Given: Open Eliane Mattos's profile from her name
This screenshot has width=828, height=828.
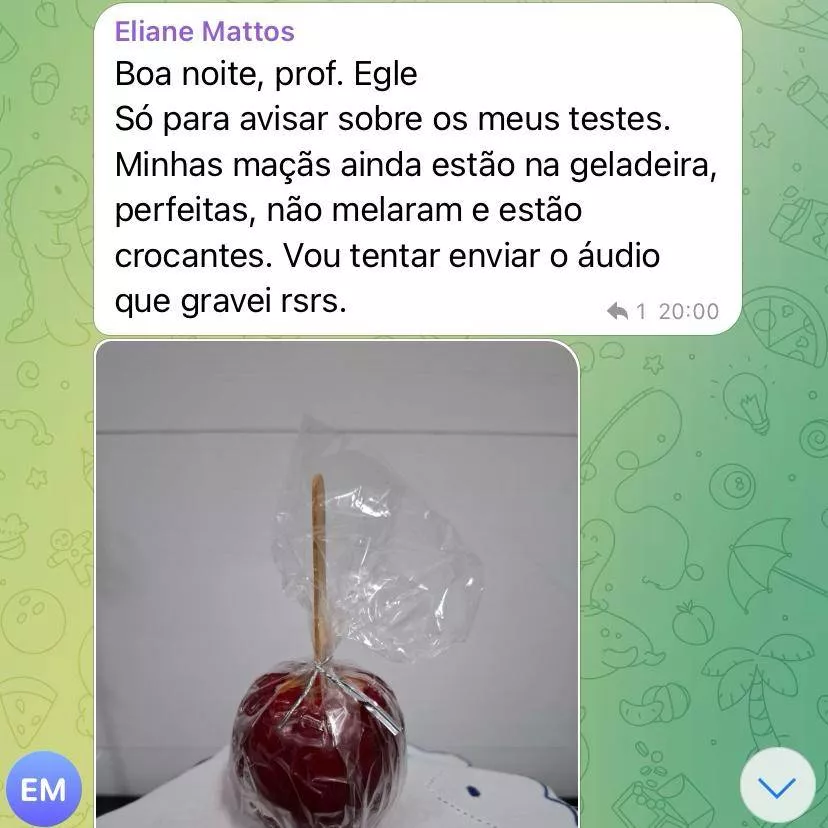Looking at the screenshot, I should click(204, 32).
